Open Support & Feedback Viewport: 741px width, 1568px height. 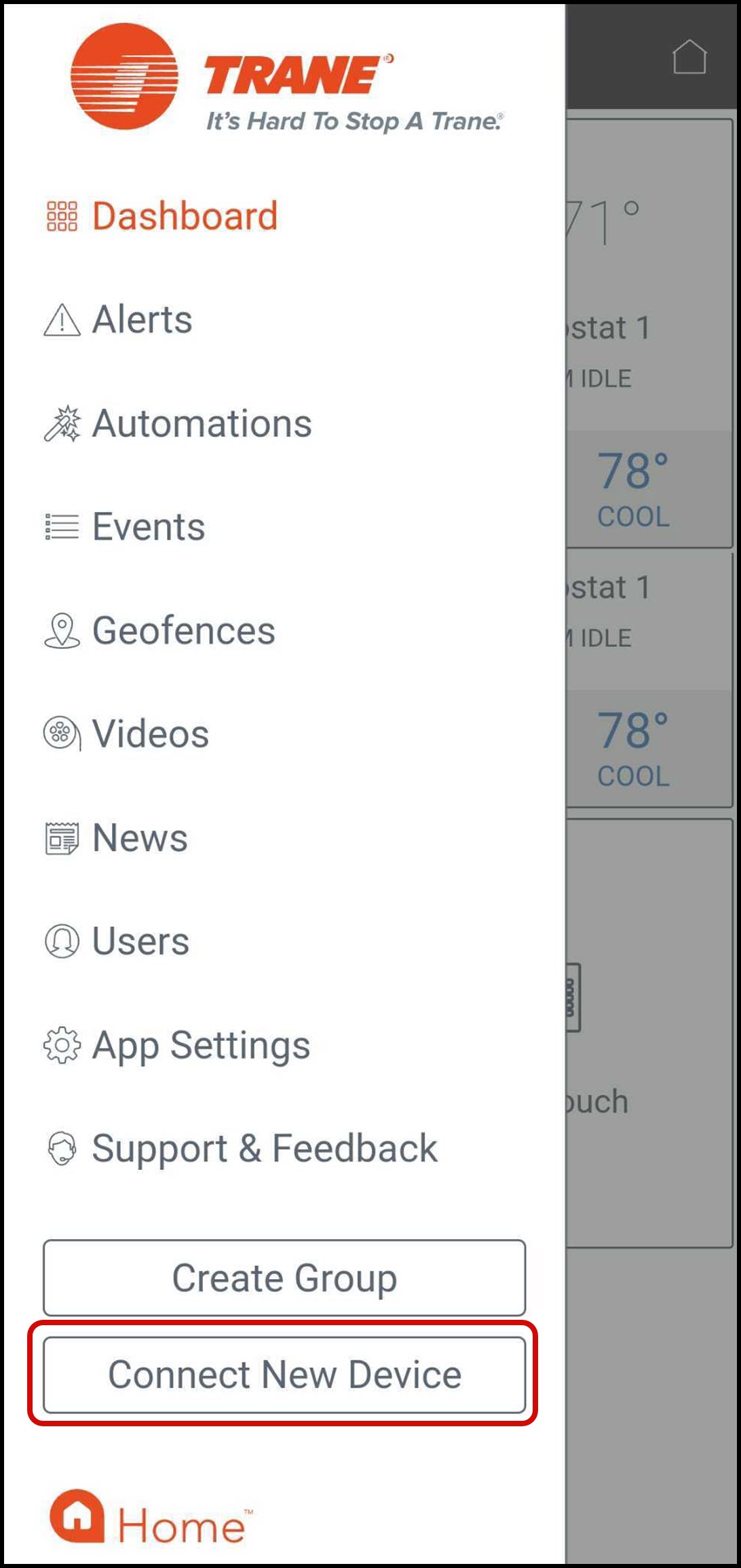[265, 1149]
